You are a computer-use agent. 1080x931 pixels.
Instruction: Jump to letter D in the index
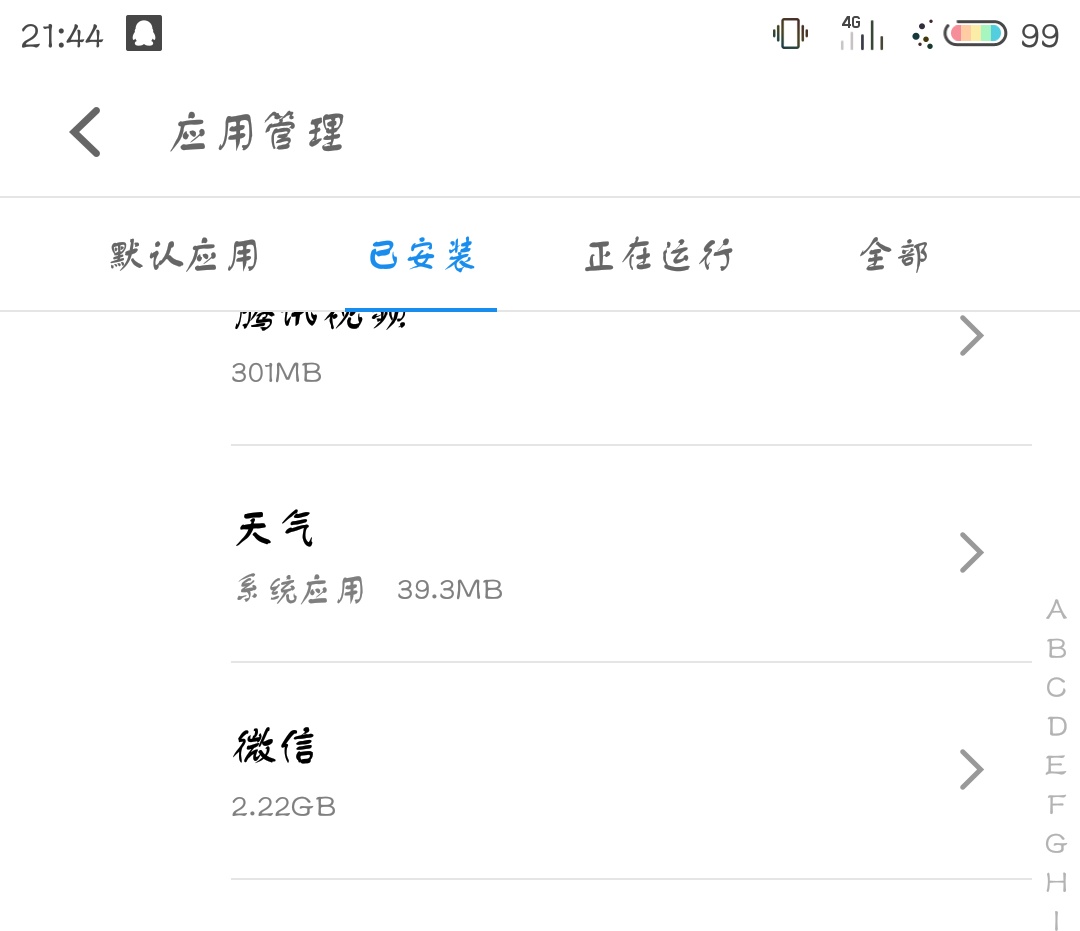(x=1056, y=726)
